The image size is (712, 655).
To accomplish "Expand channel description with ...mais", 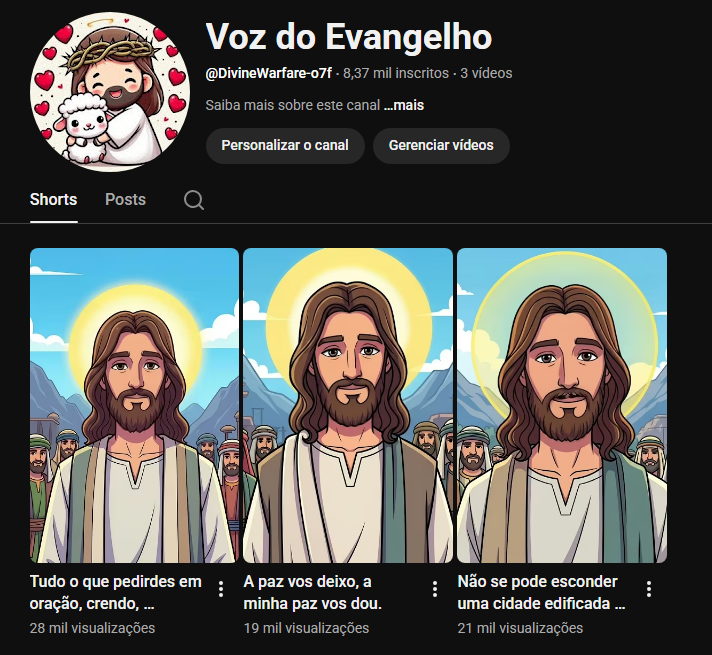I will point(404,105).
